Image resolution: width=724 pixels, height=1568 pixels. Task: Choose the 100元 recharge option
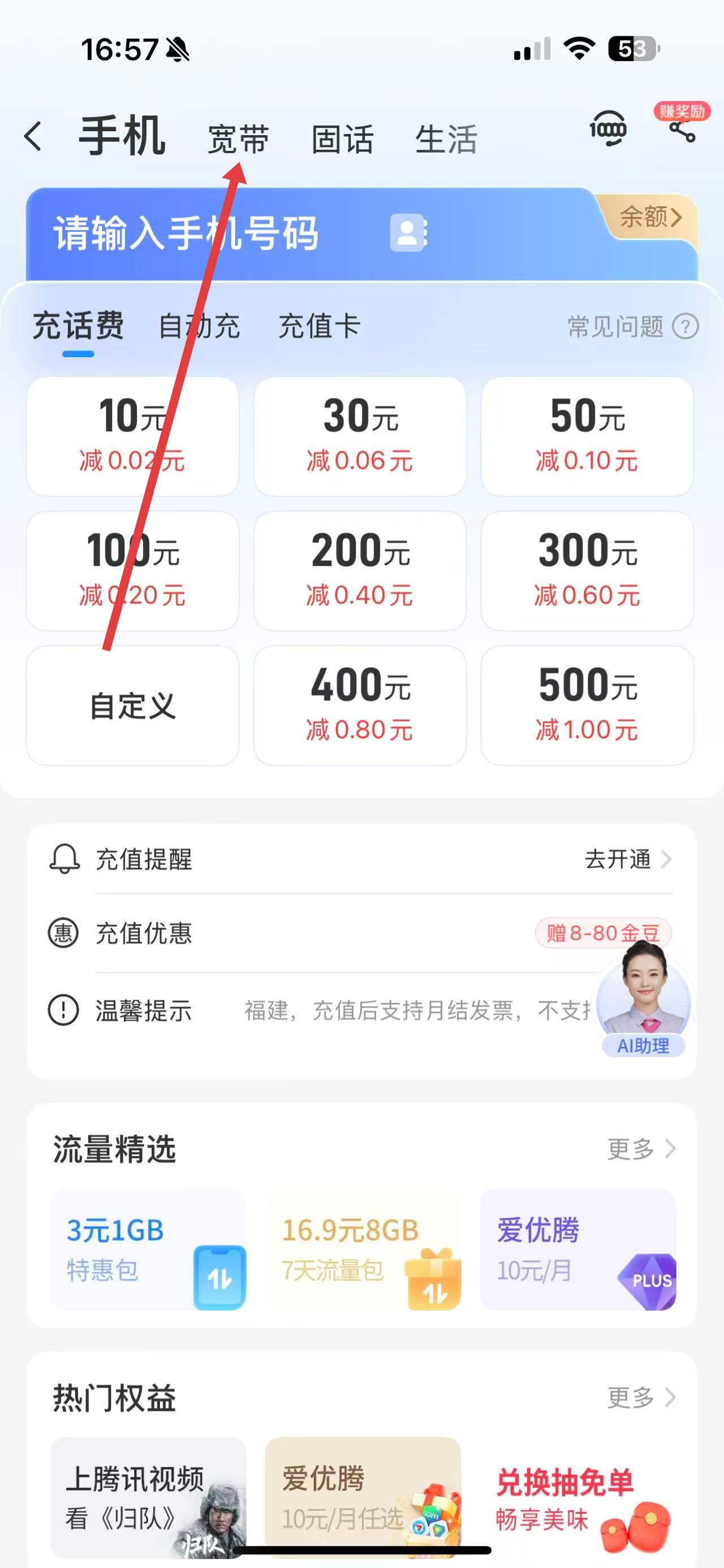pyautogui.click(x=133, y=570)
